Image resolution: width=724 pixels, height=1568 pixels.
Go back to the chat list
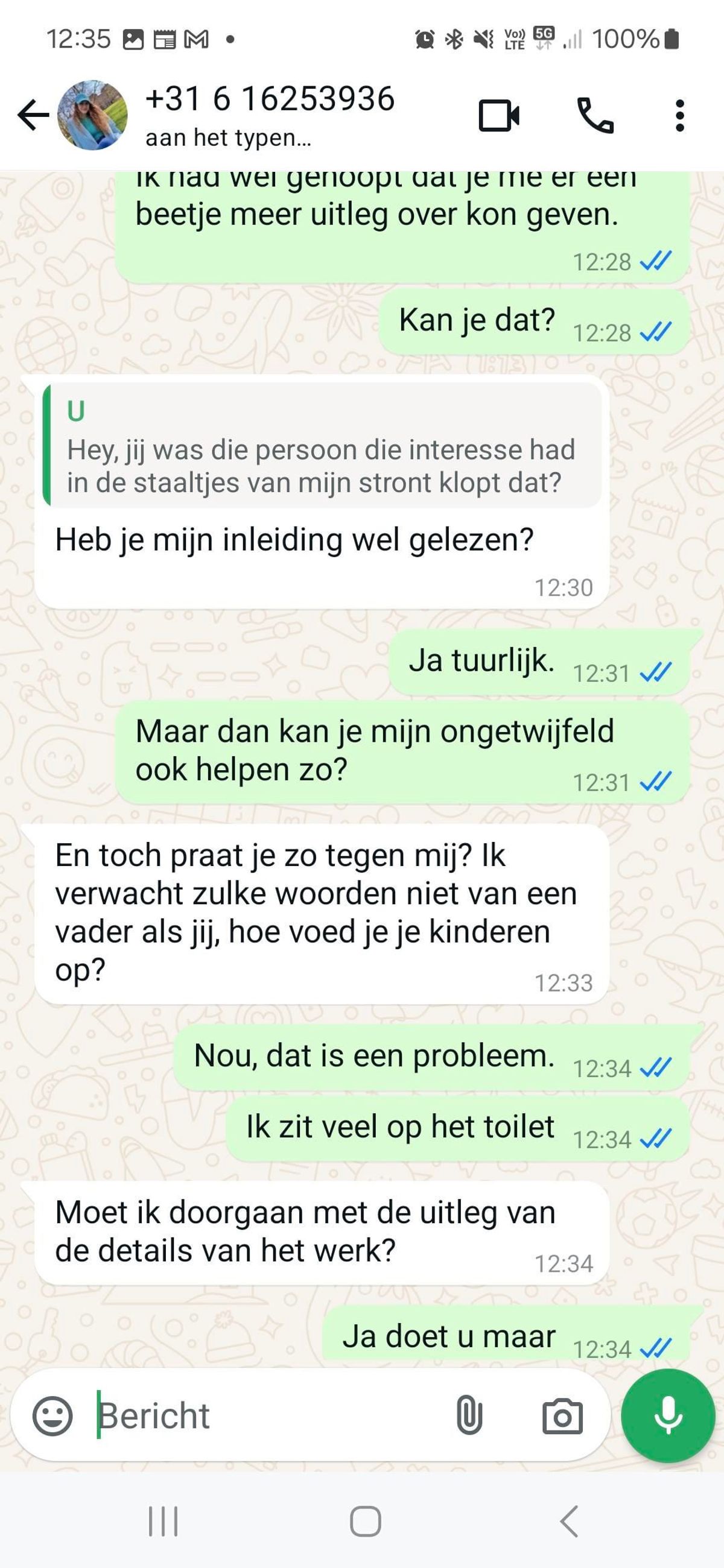33,115
